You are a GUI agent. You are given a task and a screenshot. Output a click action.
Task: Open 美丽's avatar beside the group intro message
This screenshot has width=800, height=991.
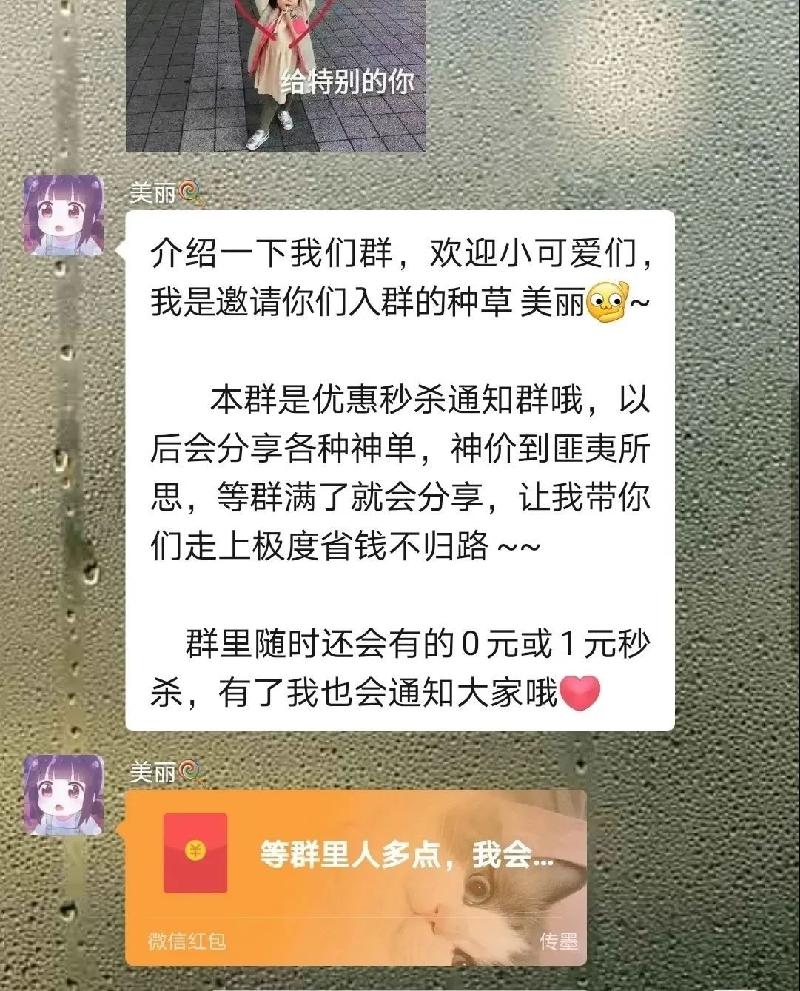point(64,217)
